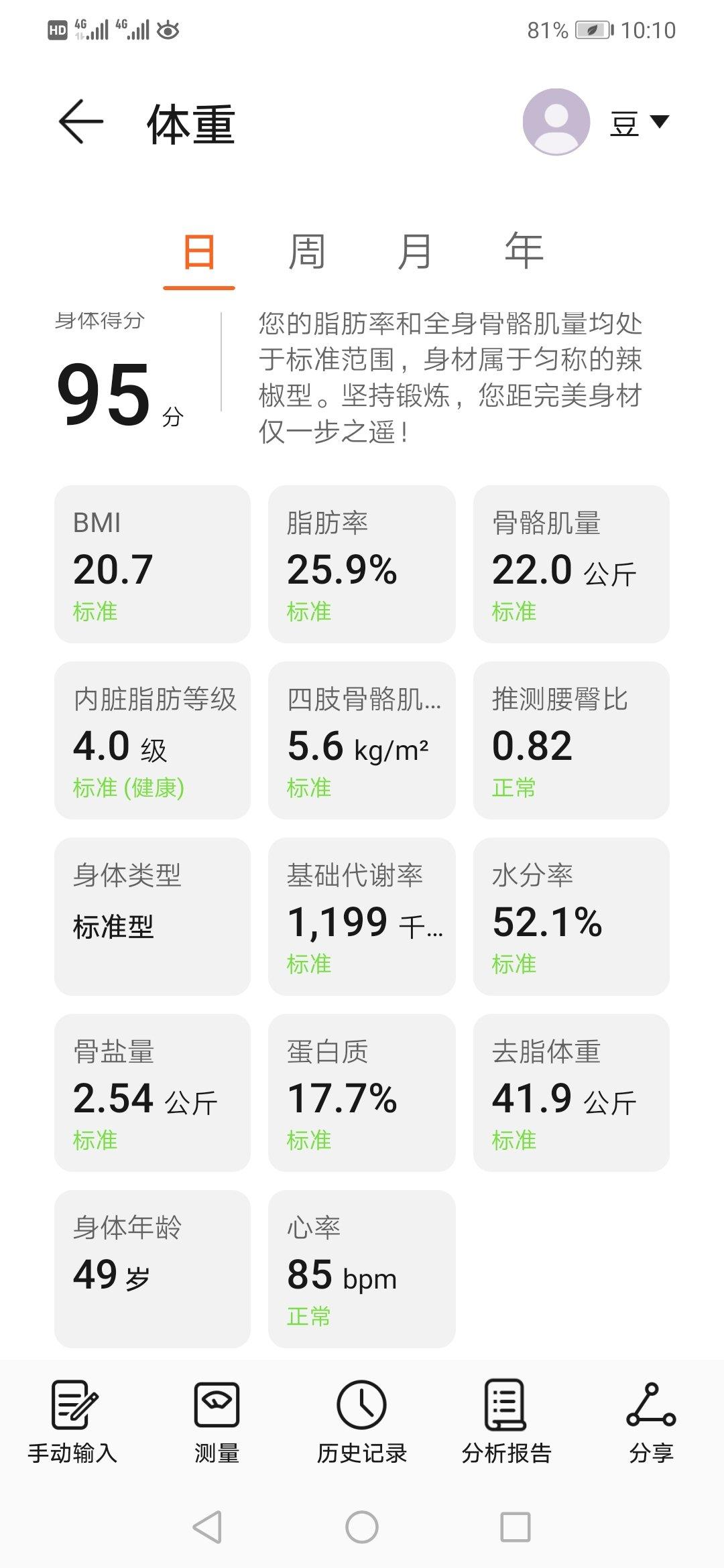Image resolution: width=724 pixels, height=1568 pixels.
Task: Switch to the 周 tab
Action: coord(306,253)
